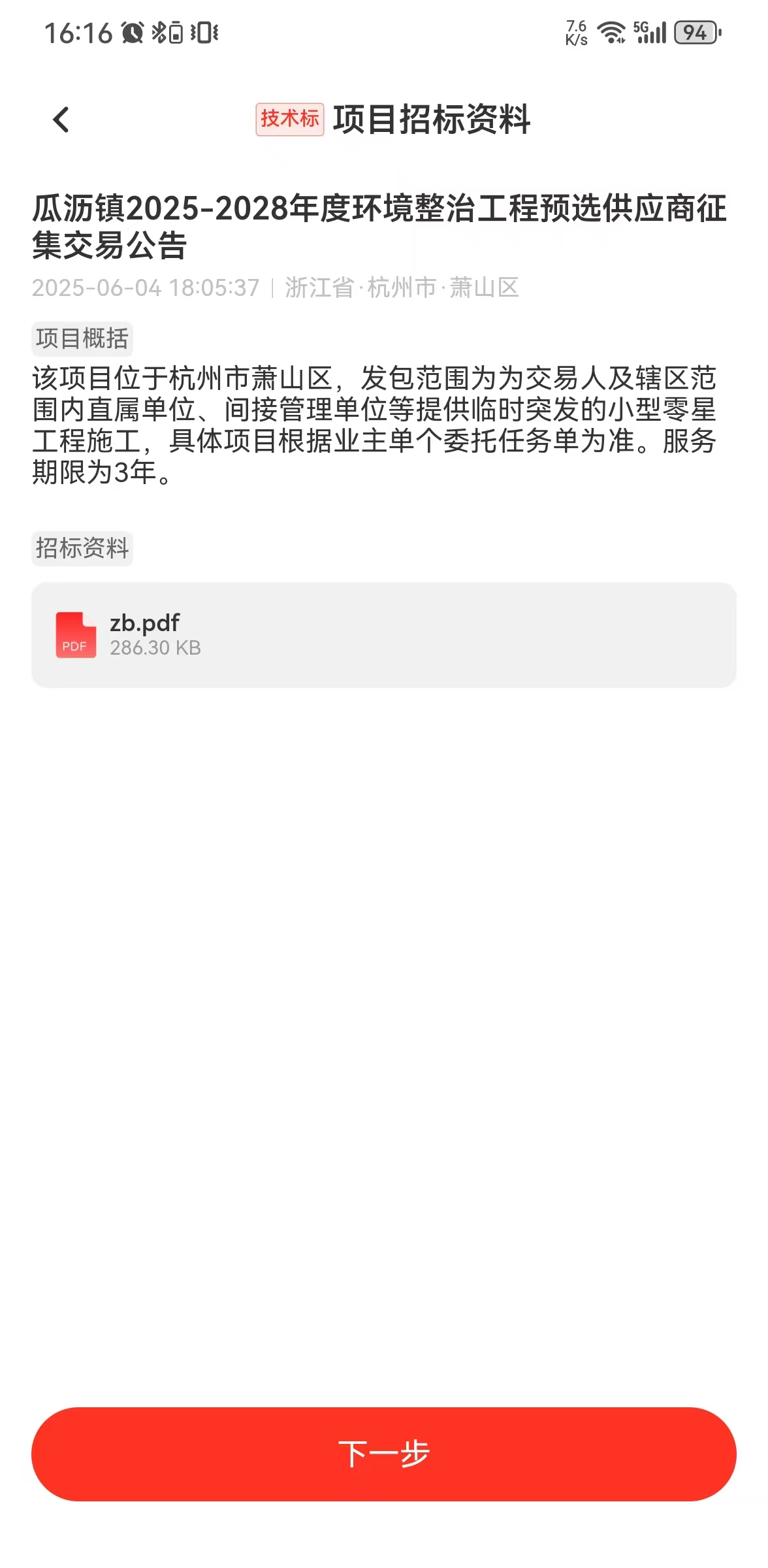768x1568 pixels.
Task: Tap the battery indicator showing 94
Action: click(x=696, y=31)
